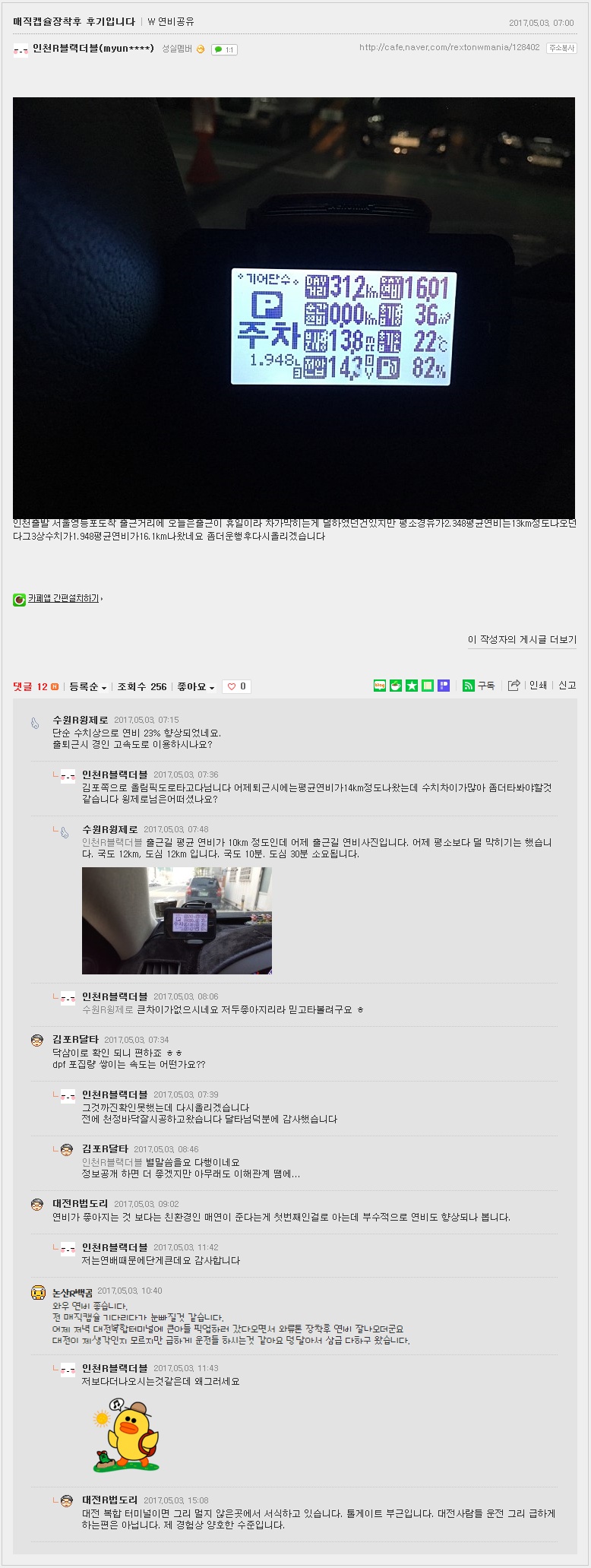Expand the 좋아요 dropdown
Screen dimensions: 591x1568
[x=195, y=686]
